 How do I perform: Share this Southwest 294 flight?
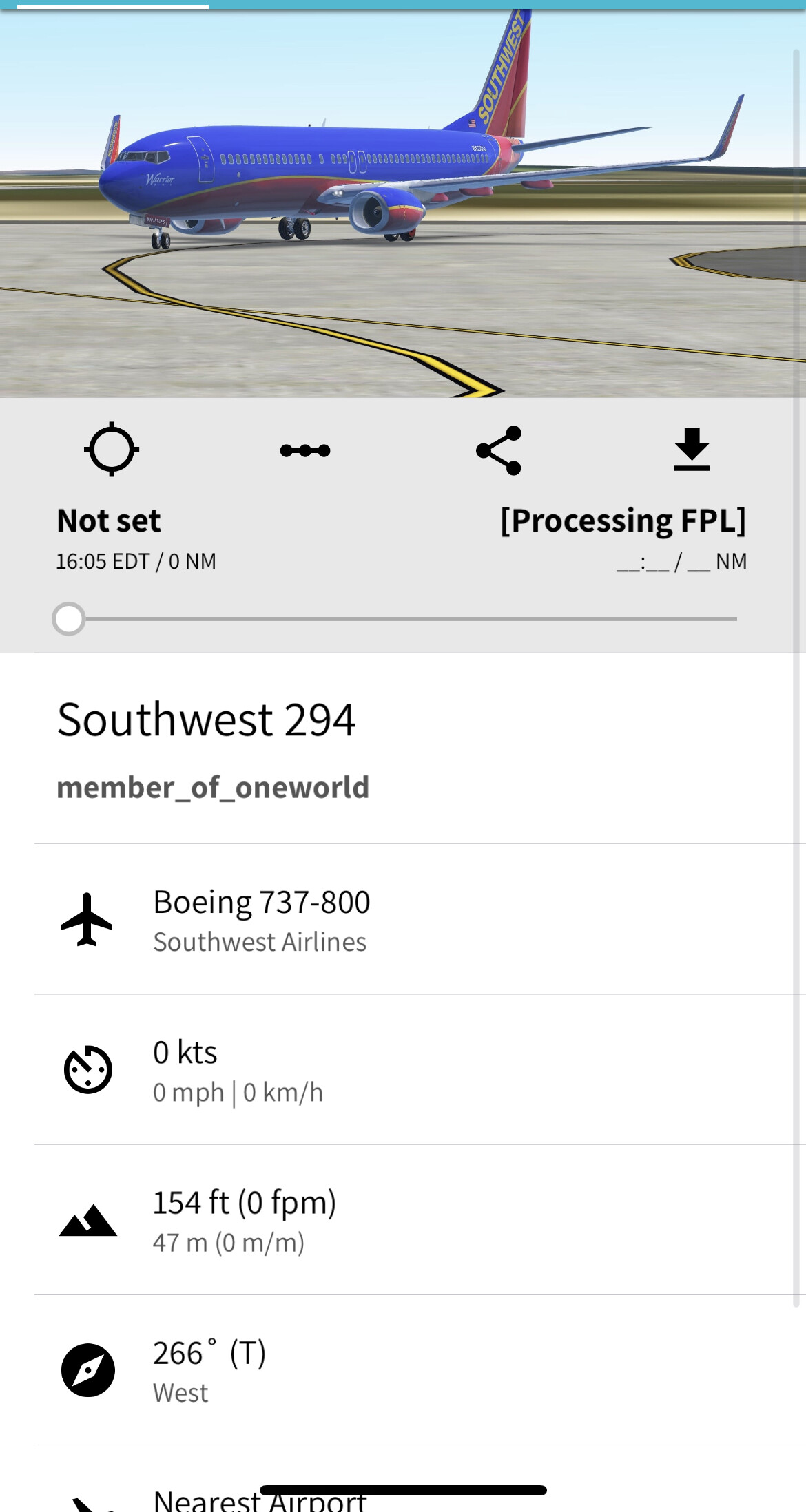[499, 450]
